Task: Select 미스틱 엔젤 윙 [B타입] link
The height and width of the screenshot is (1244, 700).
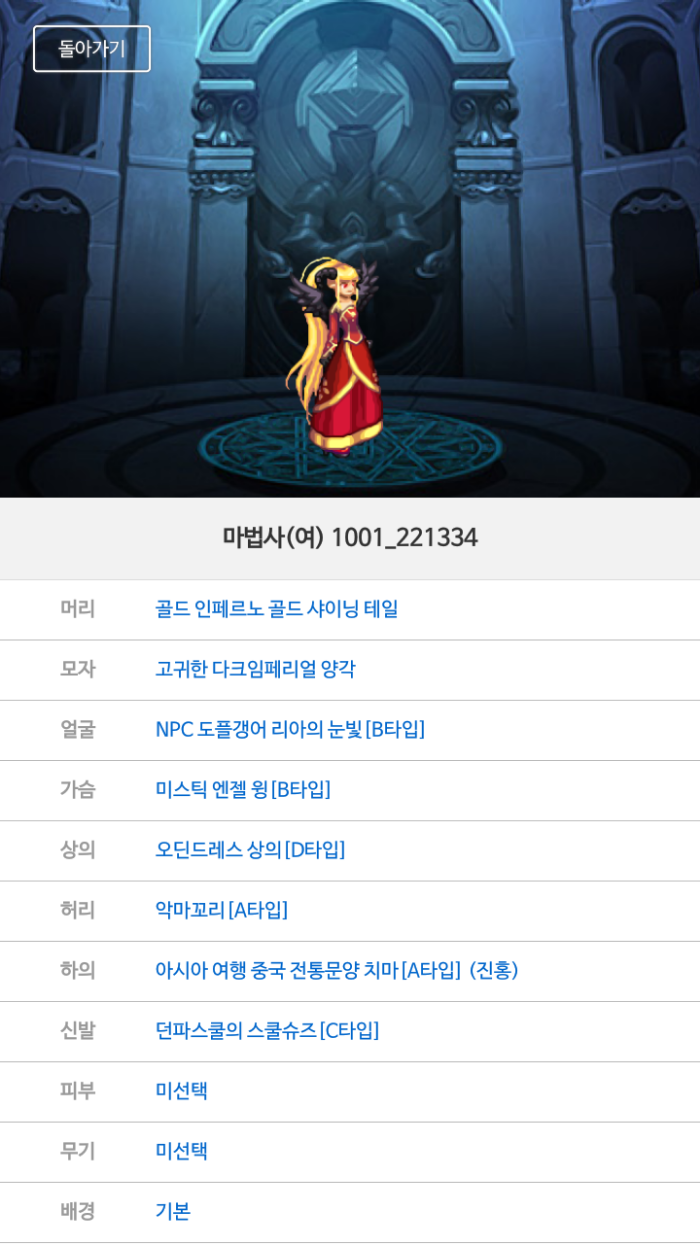Action: [242, 789]
